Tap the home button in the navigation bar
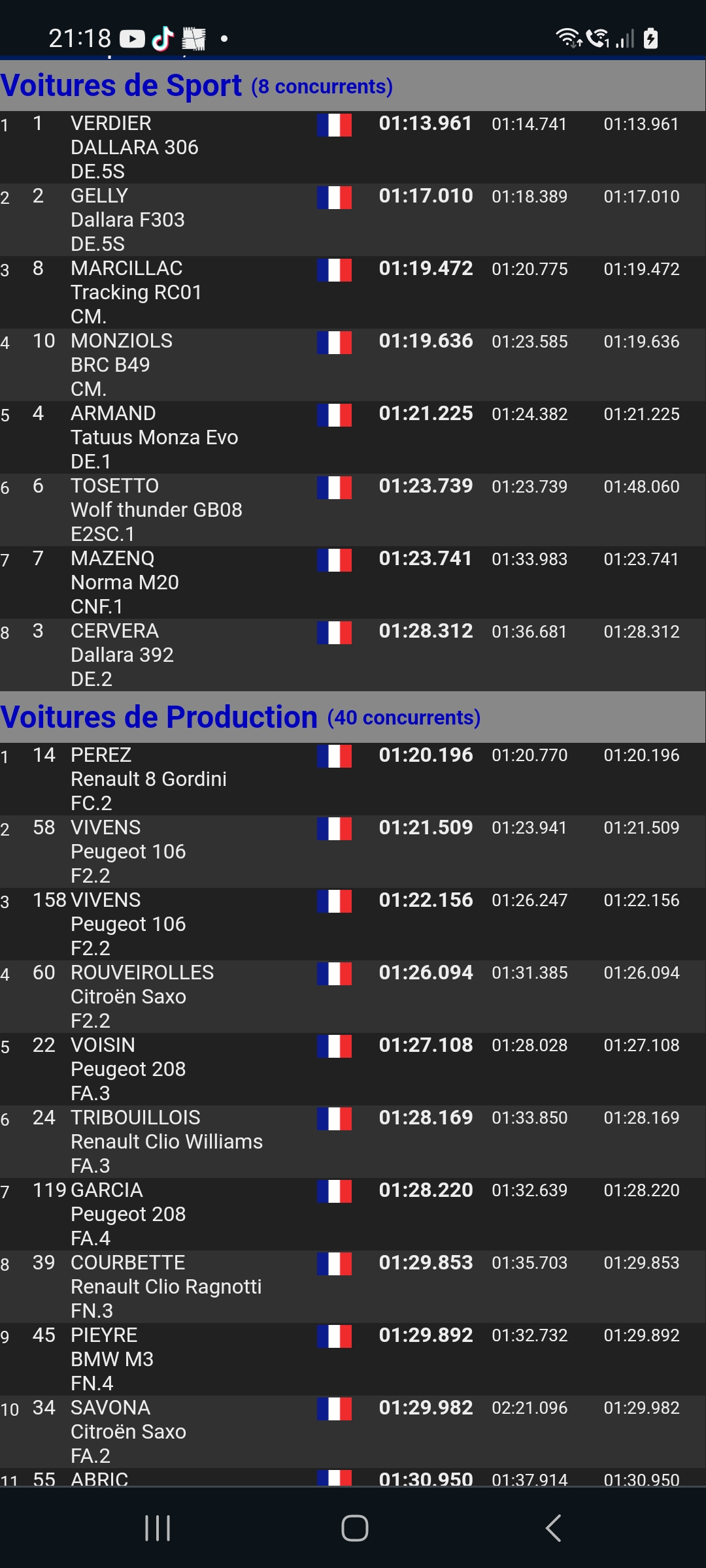This screenshot has height=1568, width=706. pyautogui.click(x=354, y=1528)
